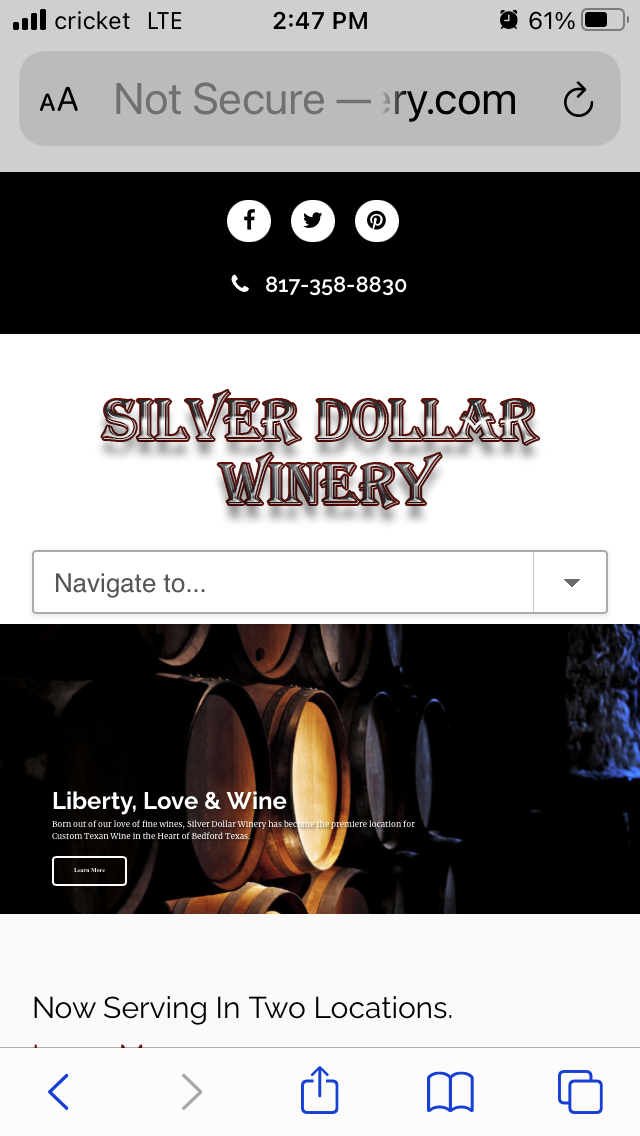Open the Pinterest page icon
This screenshot has height=1136, width=640.
pyautogui.click(x=376, y=220)
